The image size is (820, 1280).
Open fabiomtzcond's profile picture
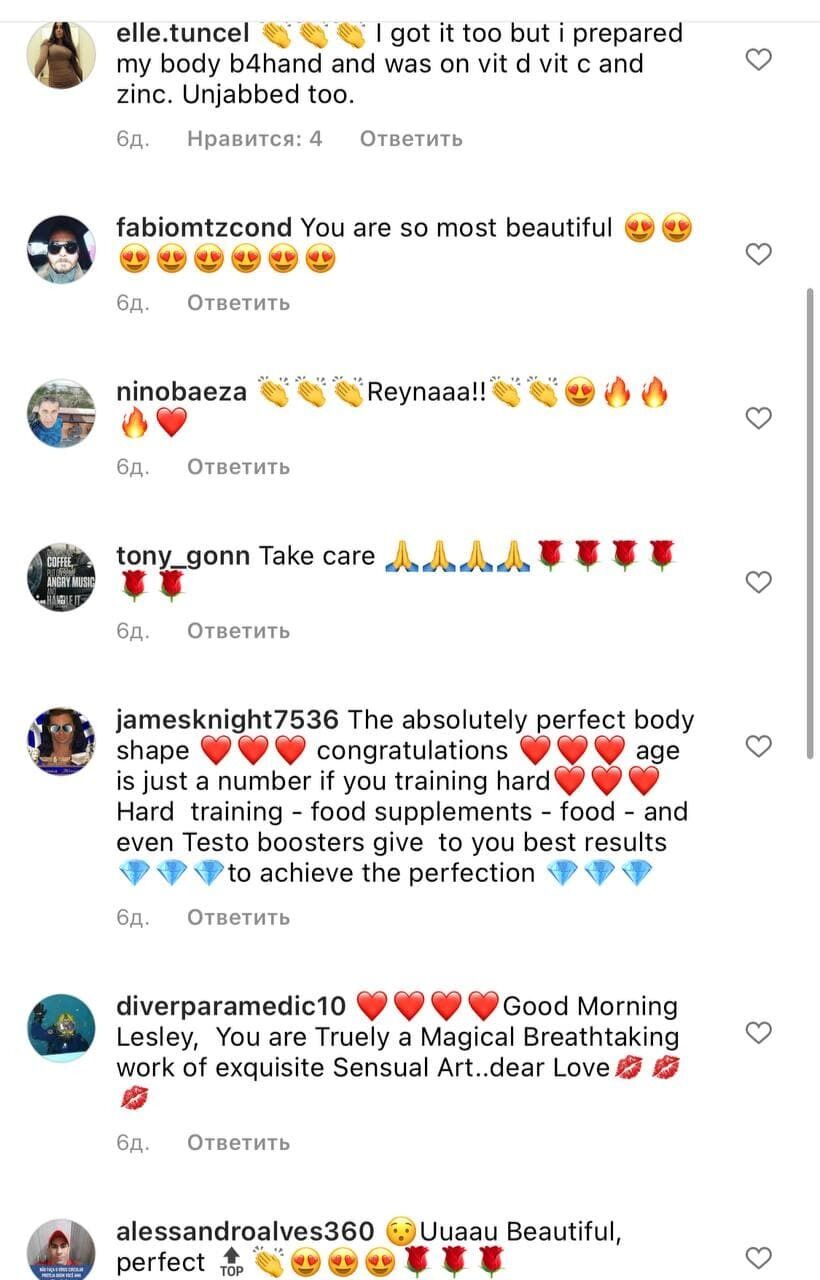pyautogui.click(x=61, y=249)
